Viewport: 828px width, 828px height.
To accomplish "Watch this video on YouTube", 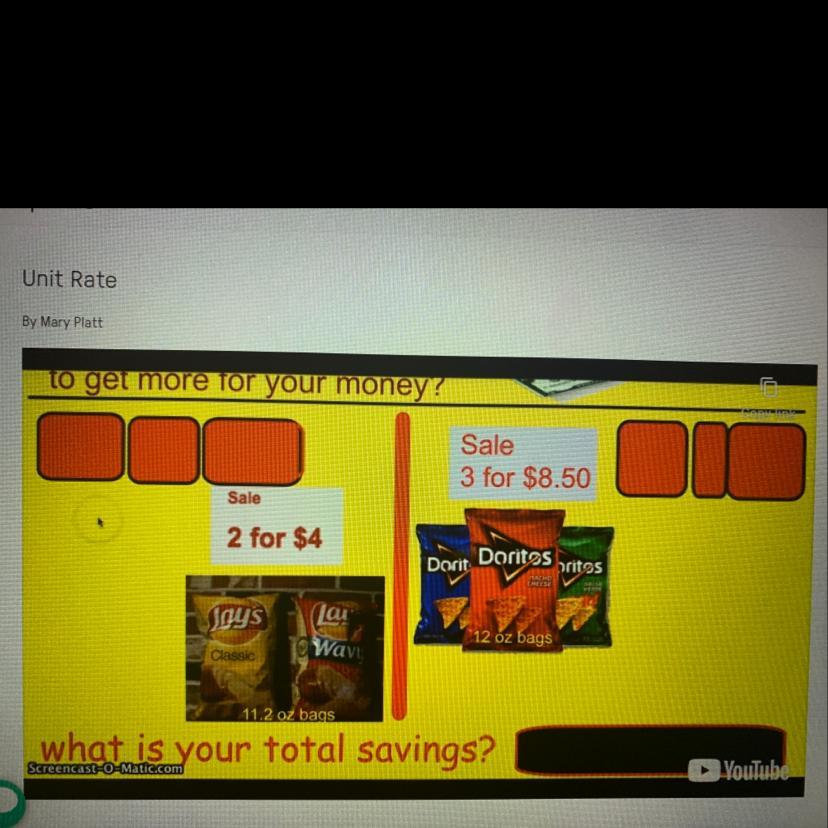I will click(738, 769).
